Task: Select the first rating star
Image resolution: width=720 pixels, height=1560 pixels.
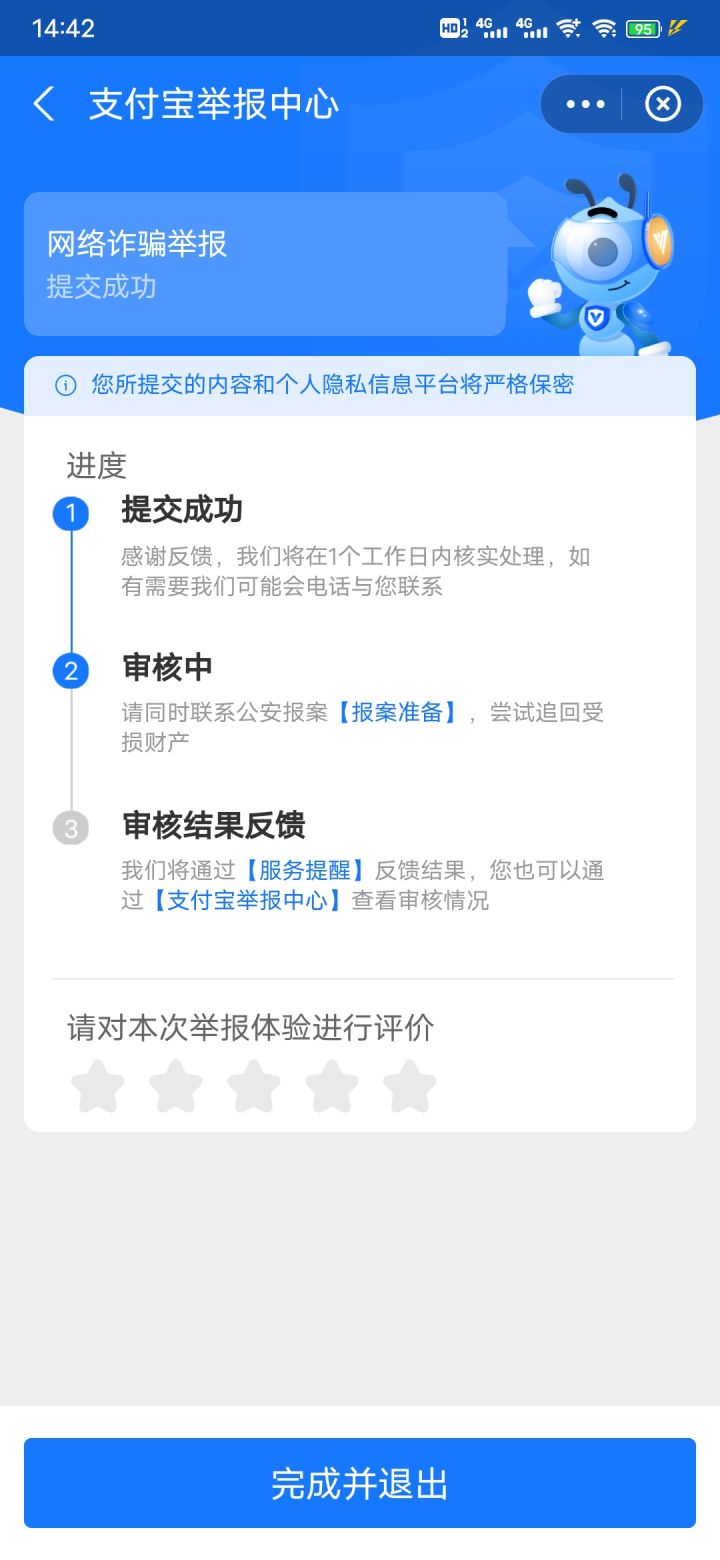Action: [x=98, y=1085]
